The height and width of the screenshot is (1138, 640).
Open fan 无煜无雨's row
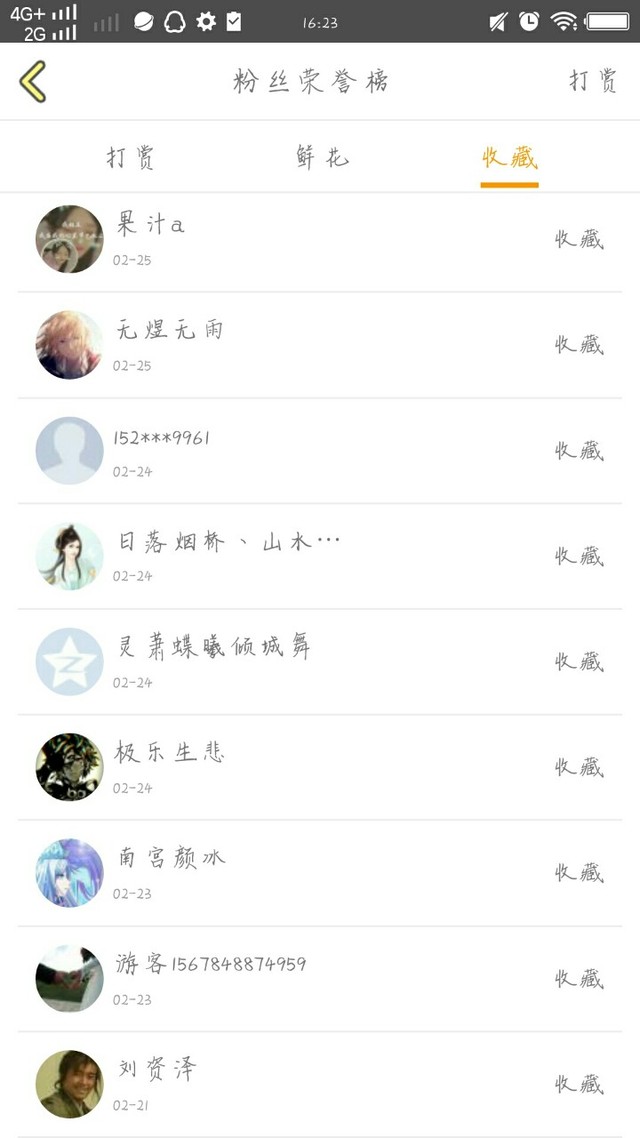(320, 345)
